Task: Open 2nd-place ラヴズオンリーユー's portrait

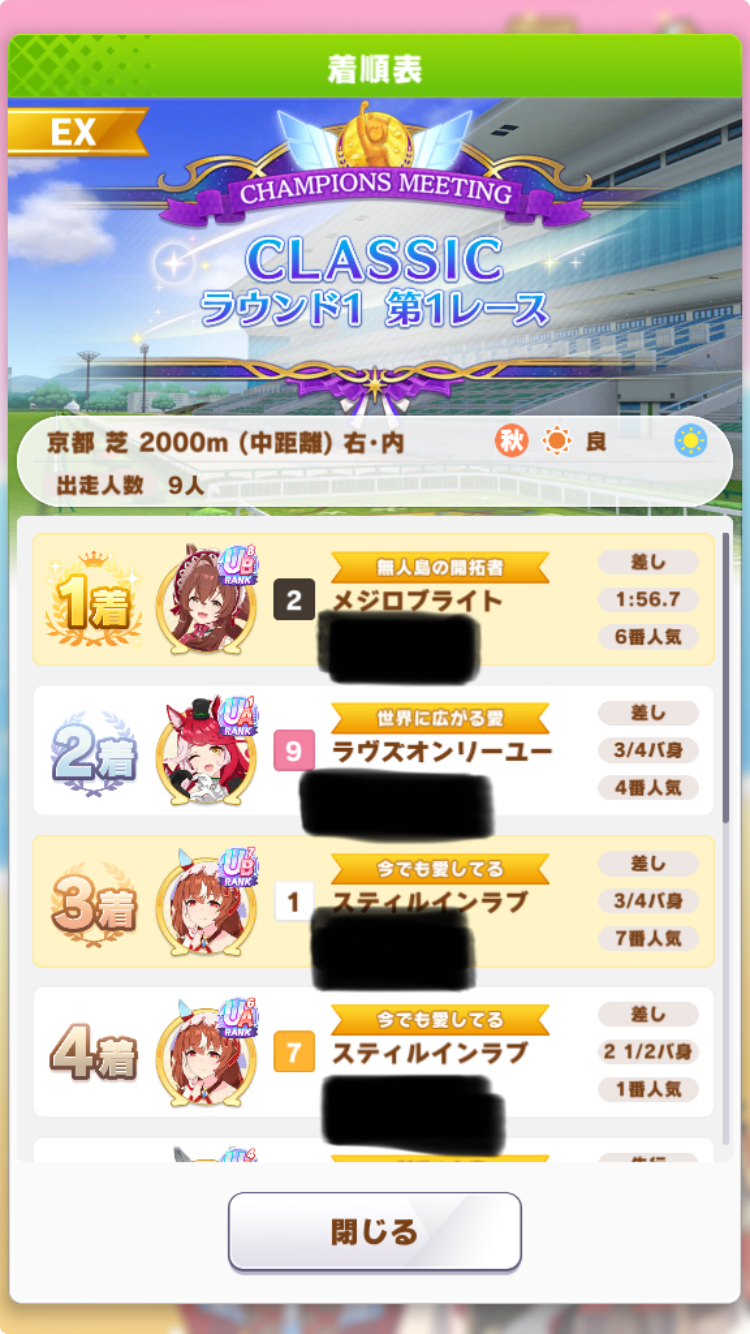Action: tap(206, 752)
